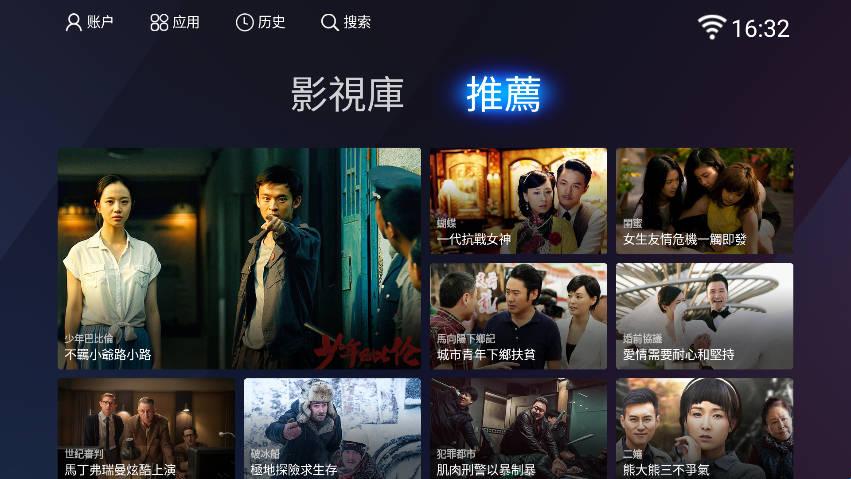Open 二嬸 熊大熊三不爭氣 tile
Screen dimensions: 851x479
pos(704,428)
